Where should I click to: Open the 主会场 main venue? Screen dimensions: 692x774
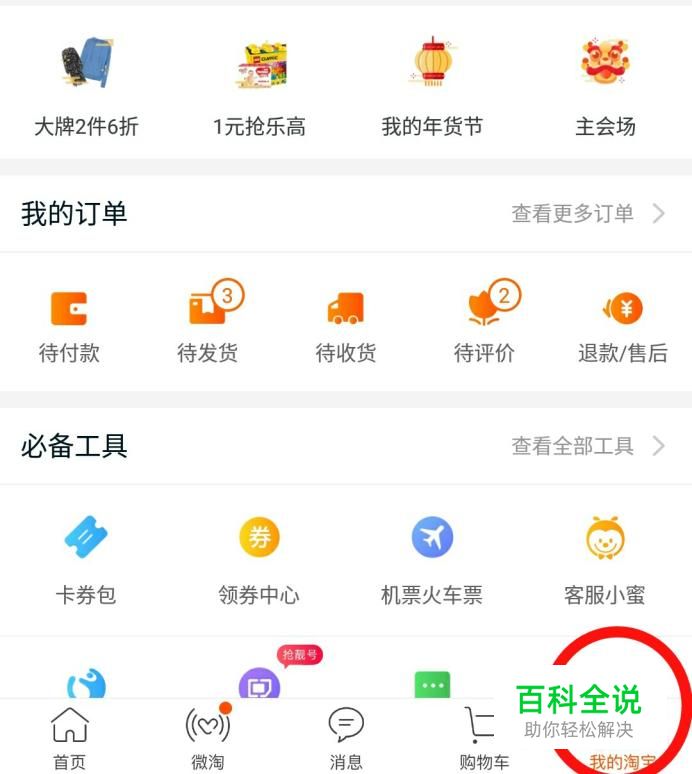pos(605,85)
